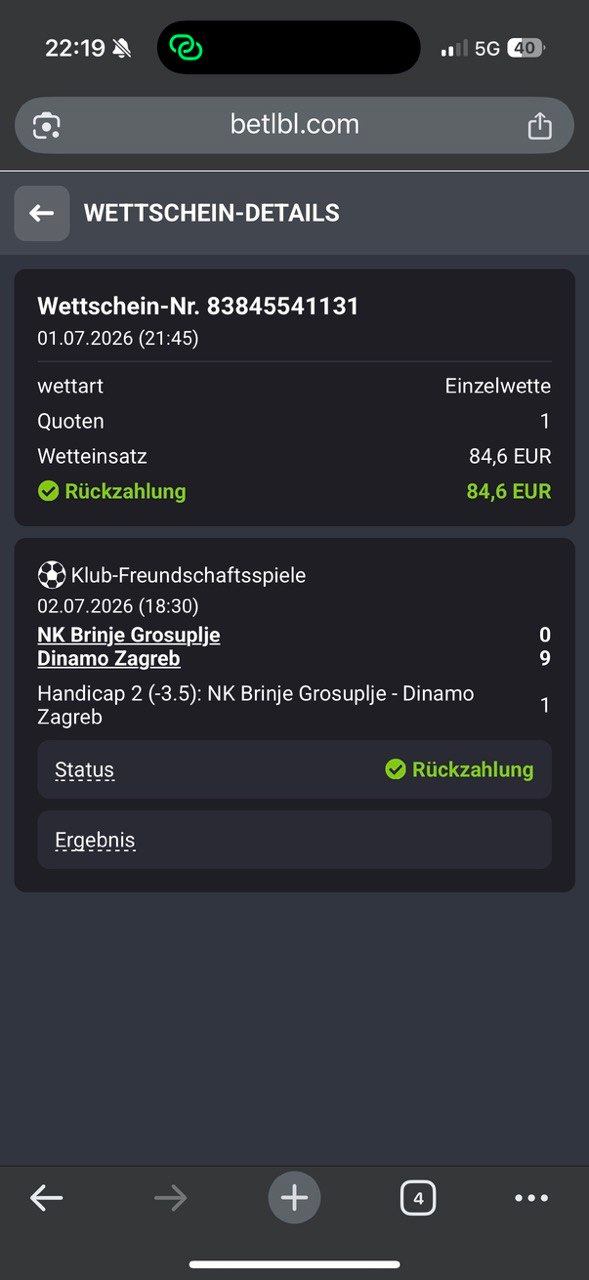Open the page share icon
Screen dimensions: 589x1280
[539, 126]
